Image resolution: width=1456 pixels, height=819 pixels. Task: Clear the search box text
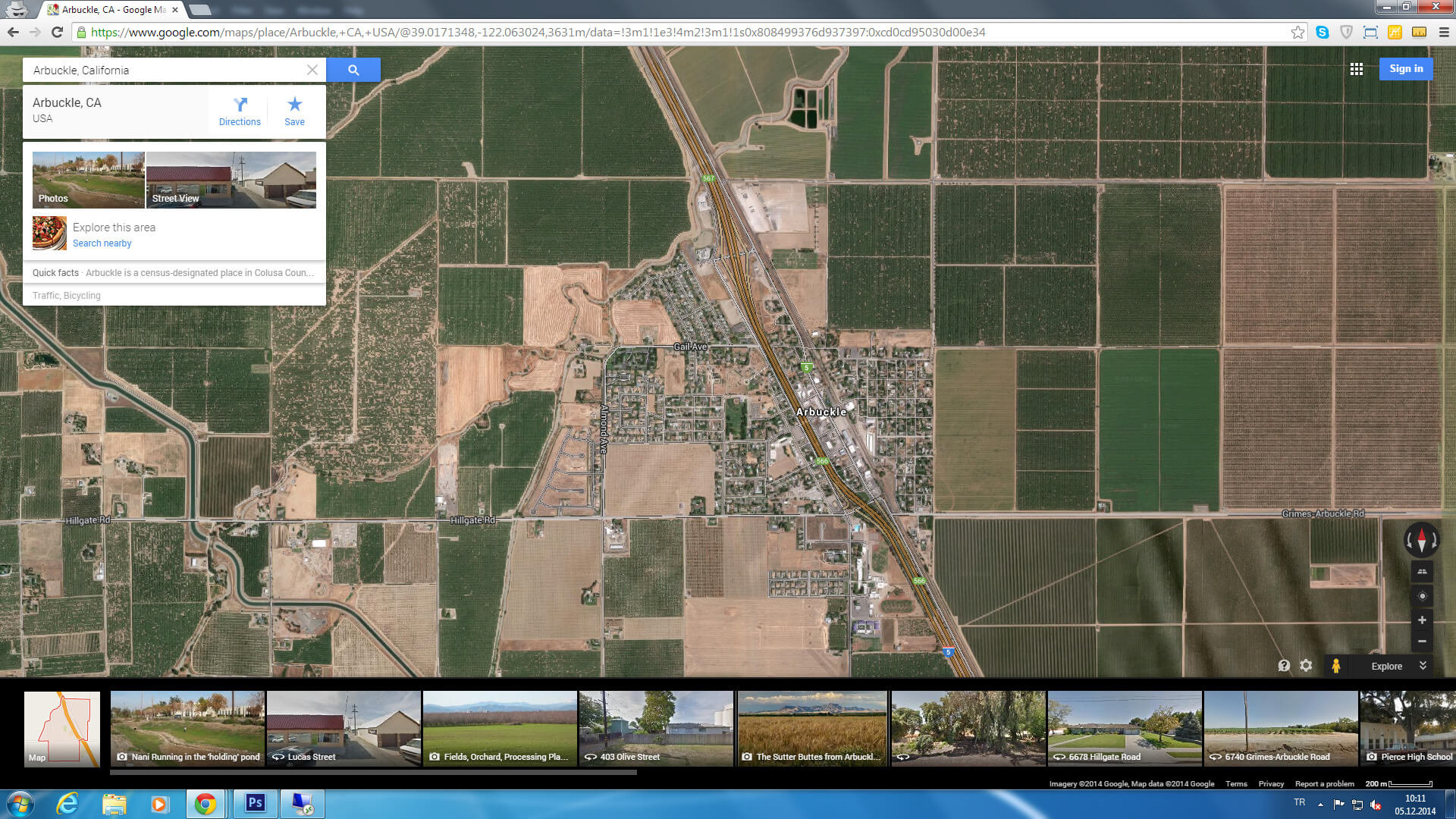pos(312,70)
